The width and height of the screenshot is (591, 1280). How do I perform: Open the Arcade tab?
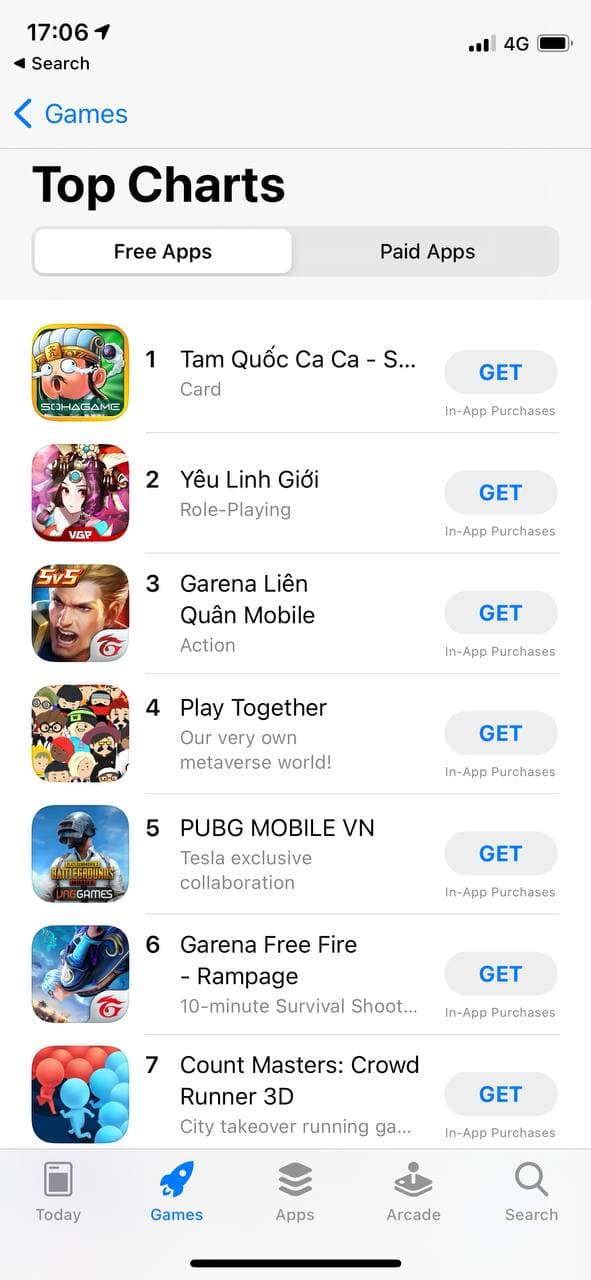[413, 1193]
